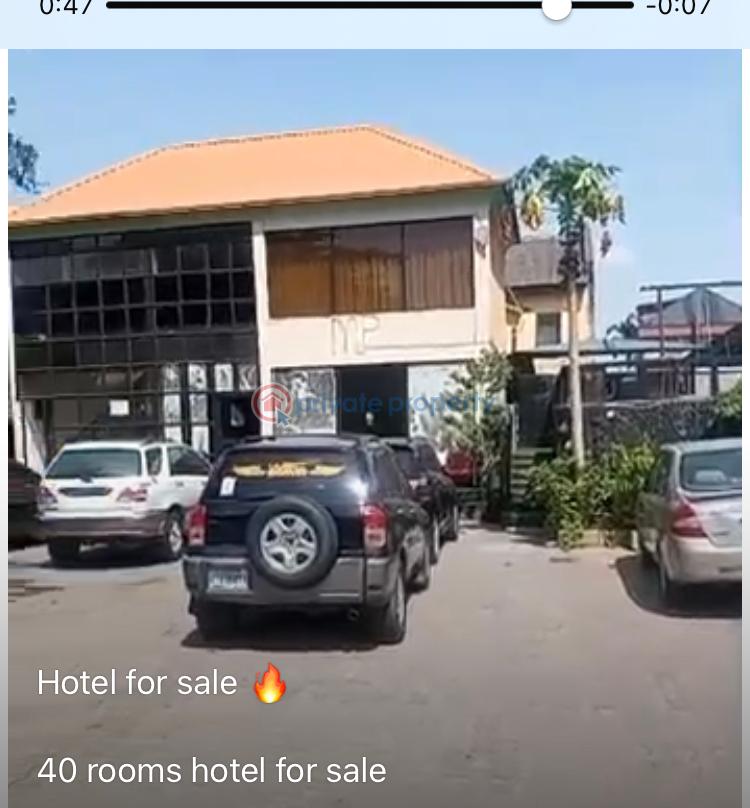Click the '40 rooms hotel for sale' caption
This screenshot has height=808, width=750.
click(x=211, y=770)
